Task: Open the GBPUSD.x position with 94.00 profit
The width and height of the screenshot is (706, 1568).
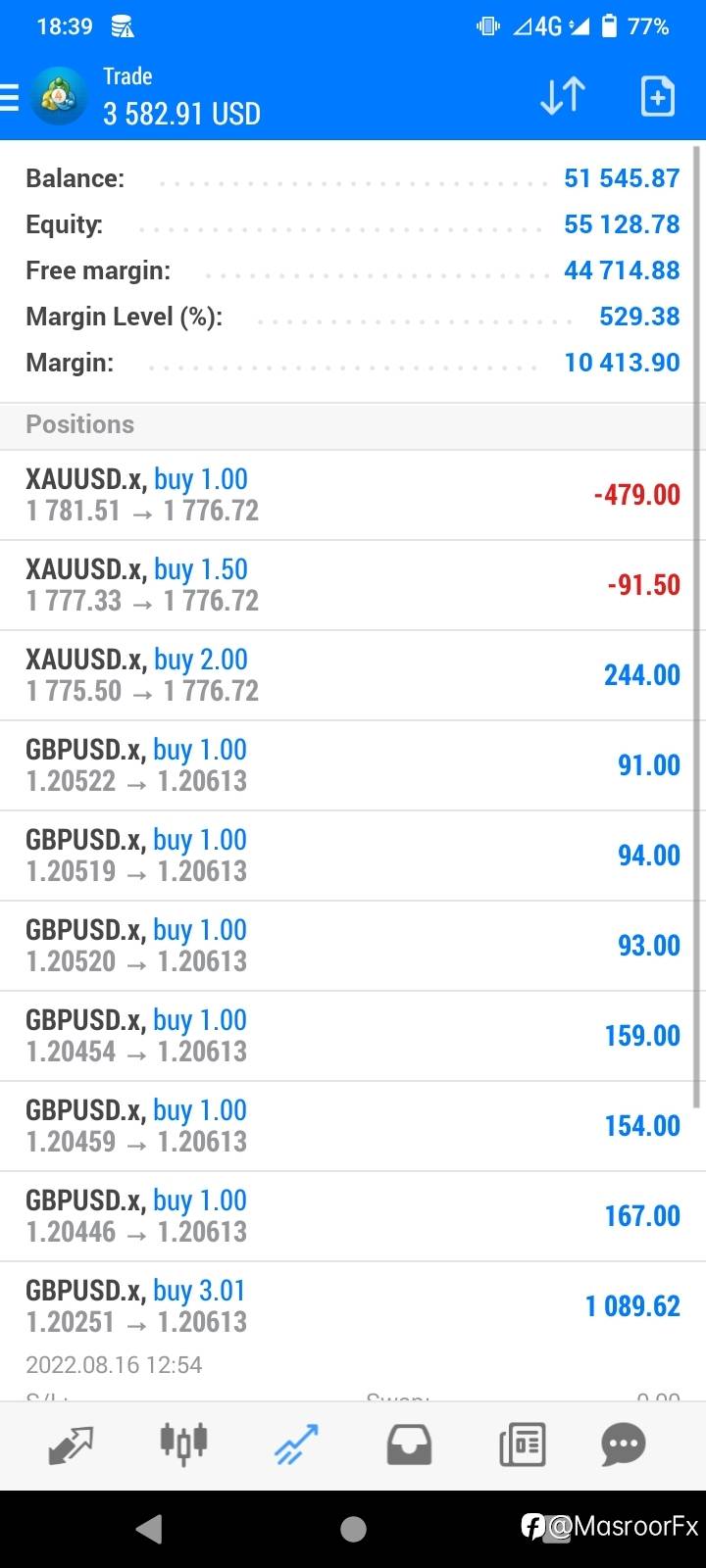Action: pos(353,856)
